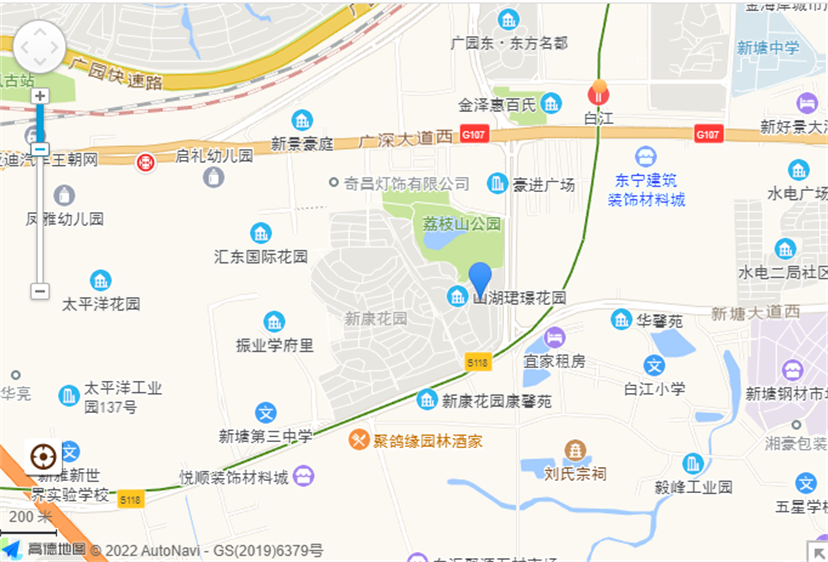Locate my current position
828x562 pixels.
(42, 457)
